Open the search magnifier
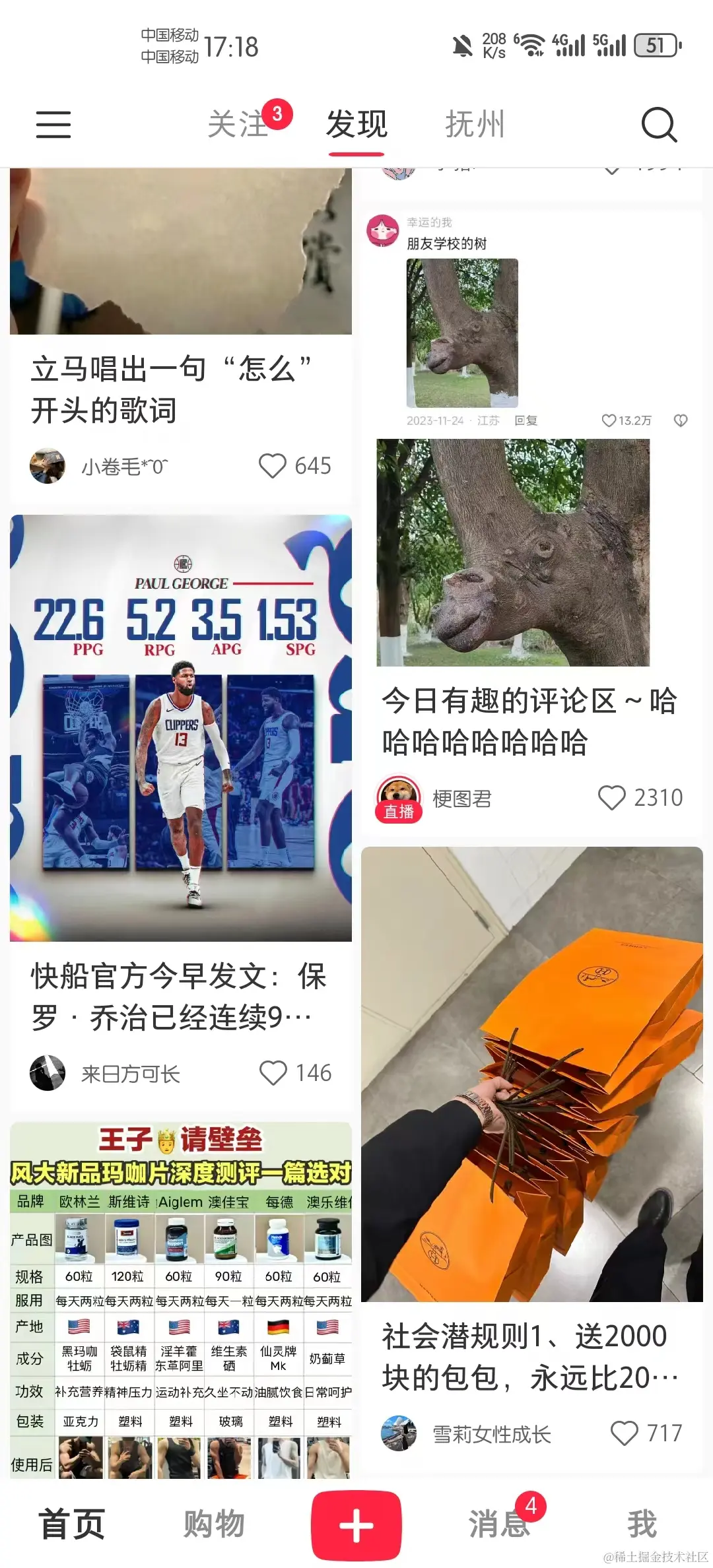Image resolution: width=713 pixels, height=1568 pixels. click(659, 125)
